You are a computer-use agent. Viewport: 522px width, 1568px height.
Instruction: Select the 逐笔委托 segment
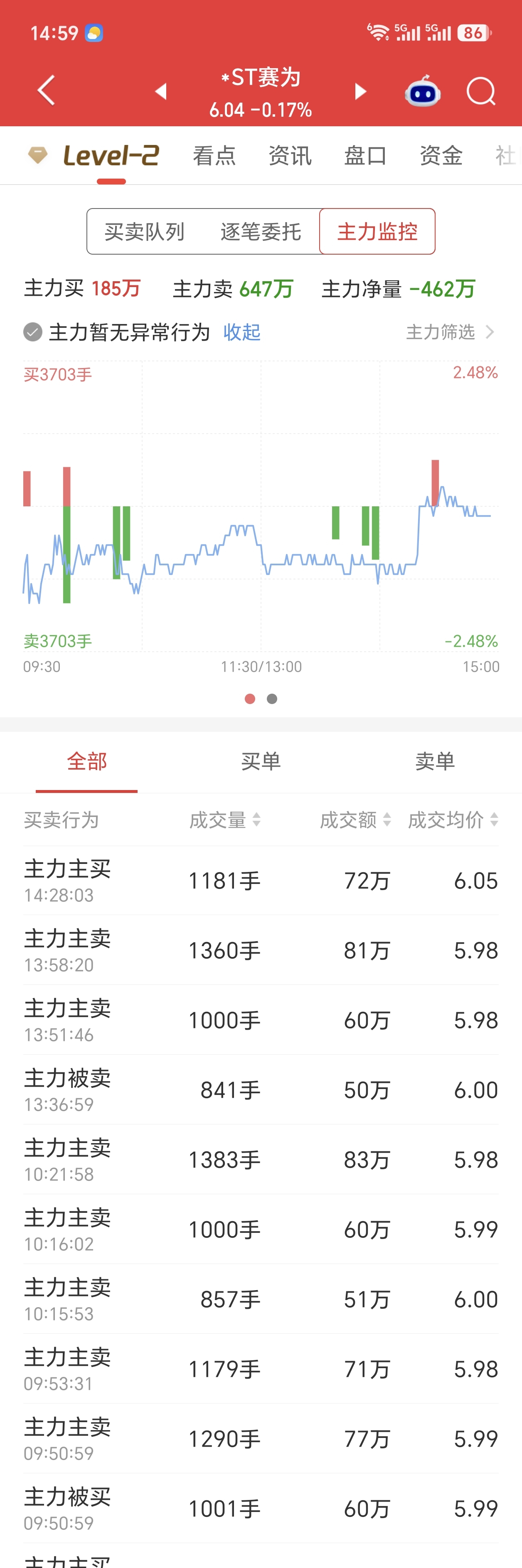[x=261, y=231]
